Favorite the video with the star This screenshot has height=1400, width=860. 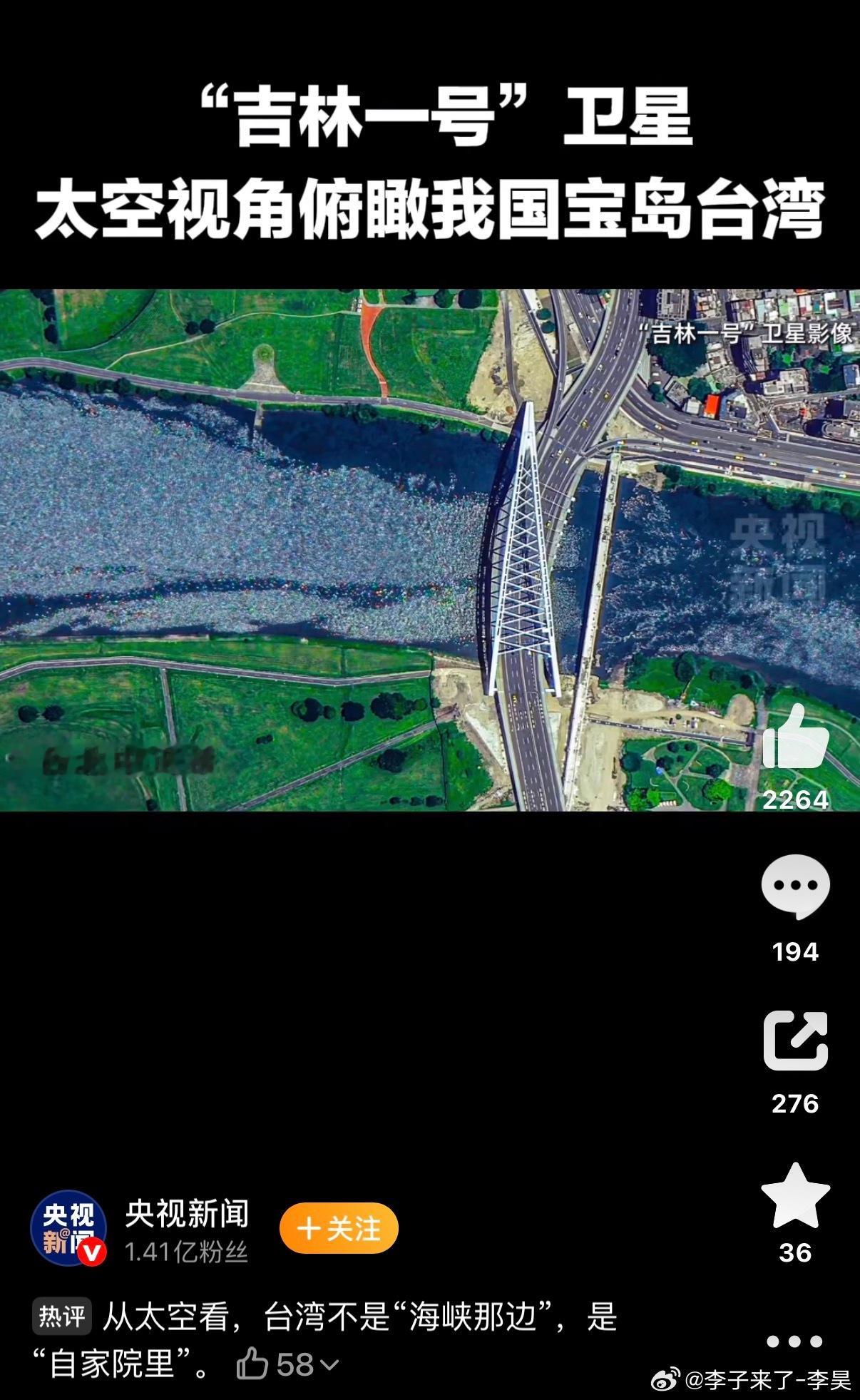(795, 1197)
